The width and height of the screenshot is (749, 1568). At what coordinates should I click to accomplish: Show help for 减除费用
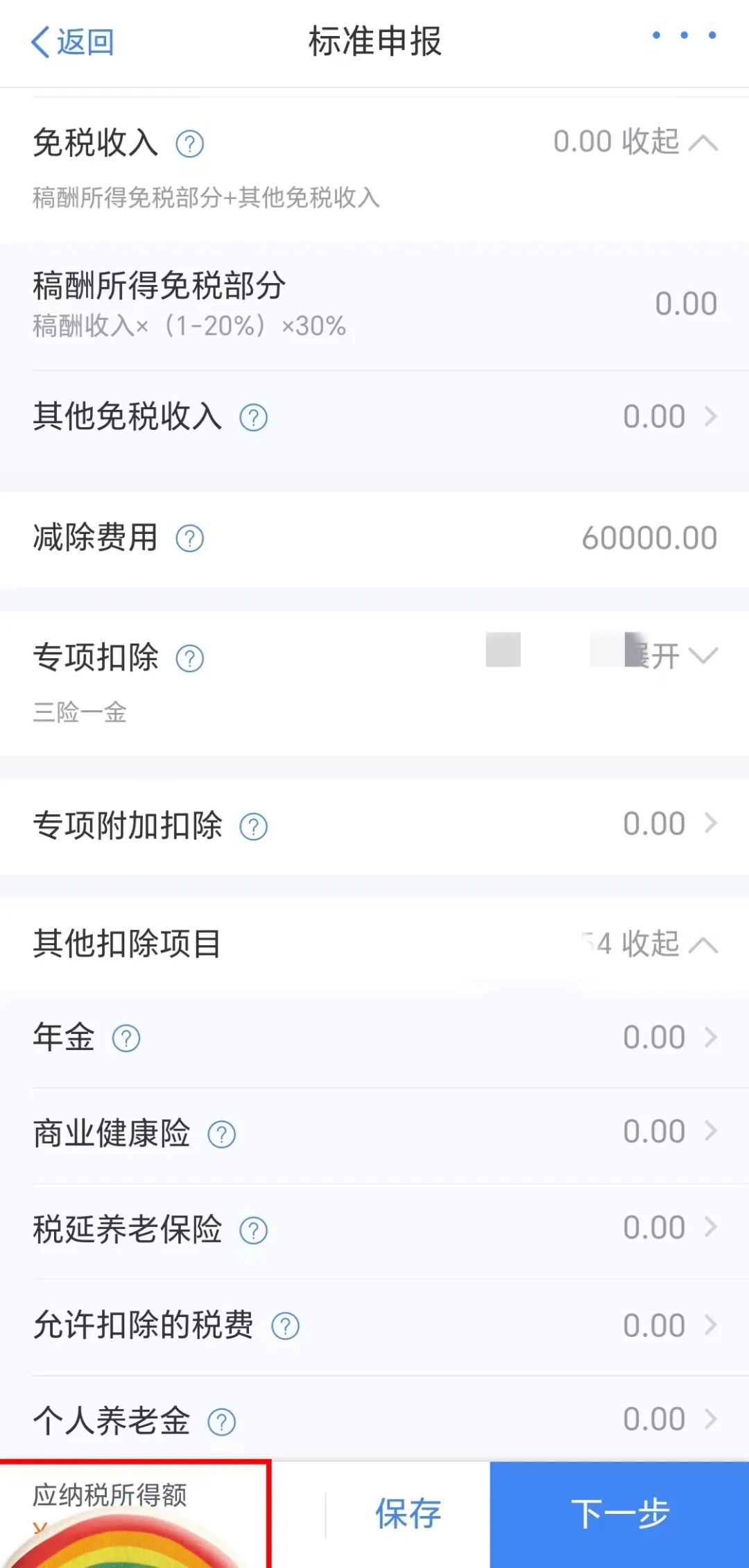point(189,539)
